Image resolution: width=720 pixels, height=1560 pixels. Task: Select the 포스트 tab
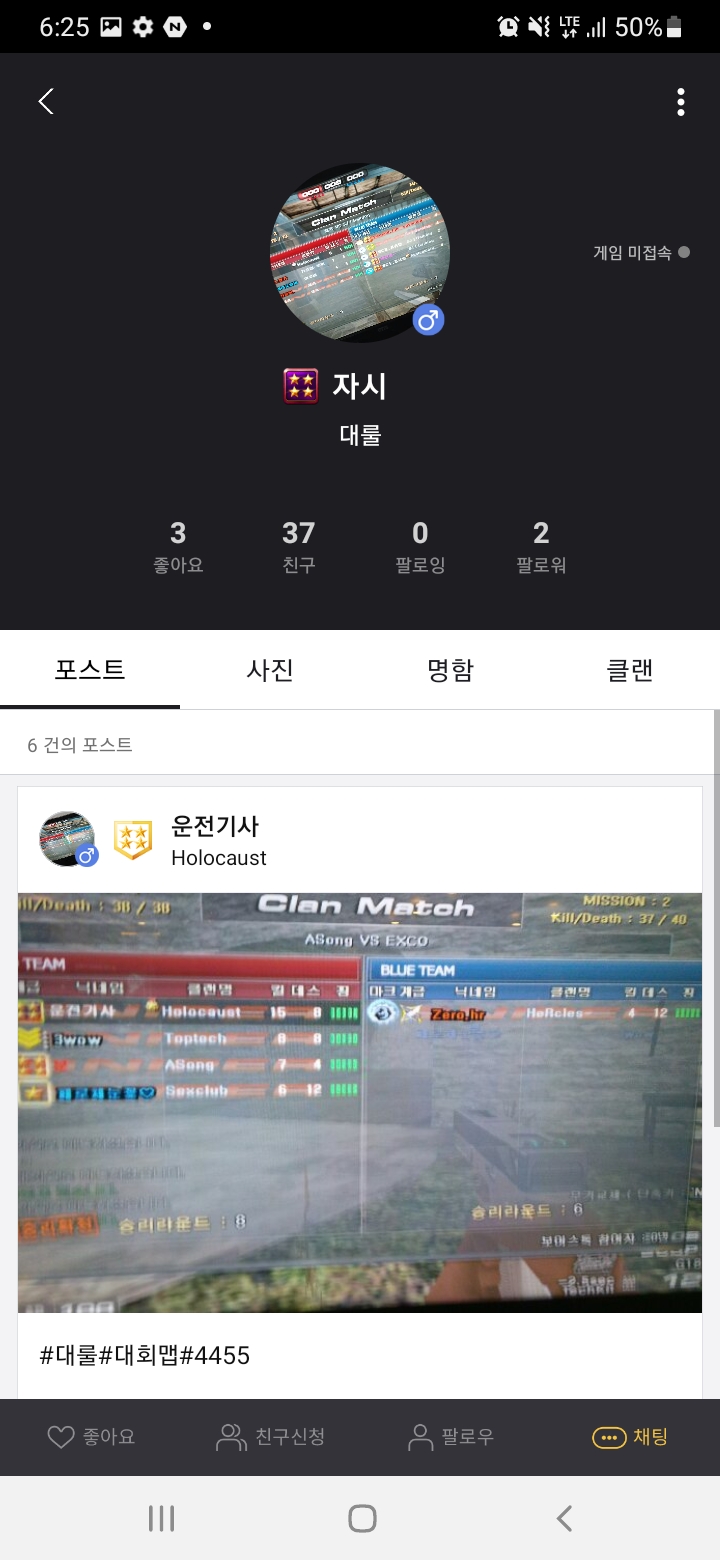pos(90,670)
